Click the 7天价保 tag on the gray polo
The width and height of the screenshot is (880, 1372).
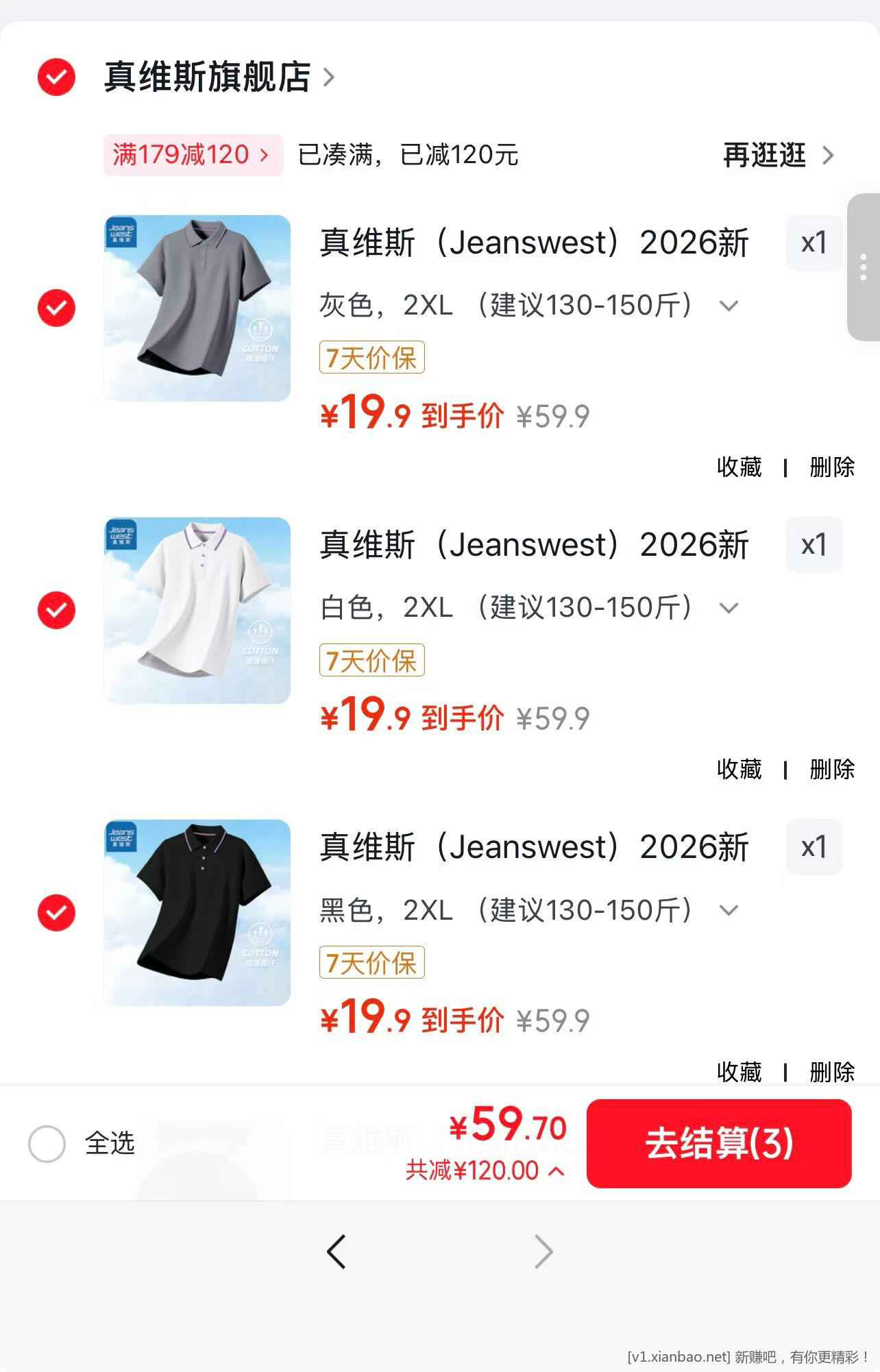pos(372,358)
